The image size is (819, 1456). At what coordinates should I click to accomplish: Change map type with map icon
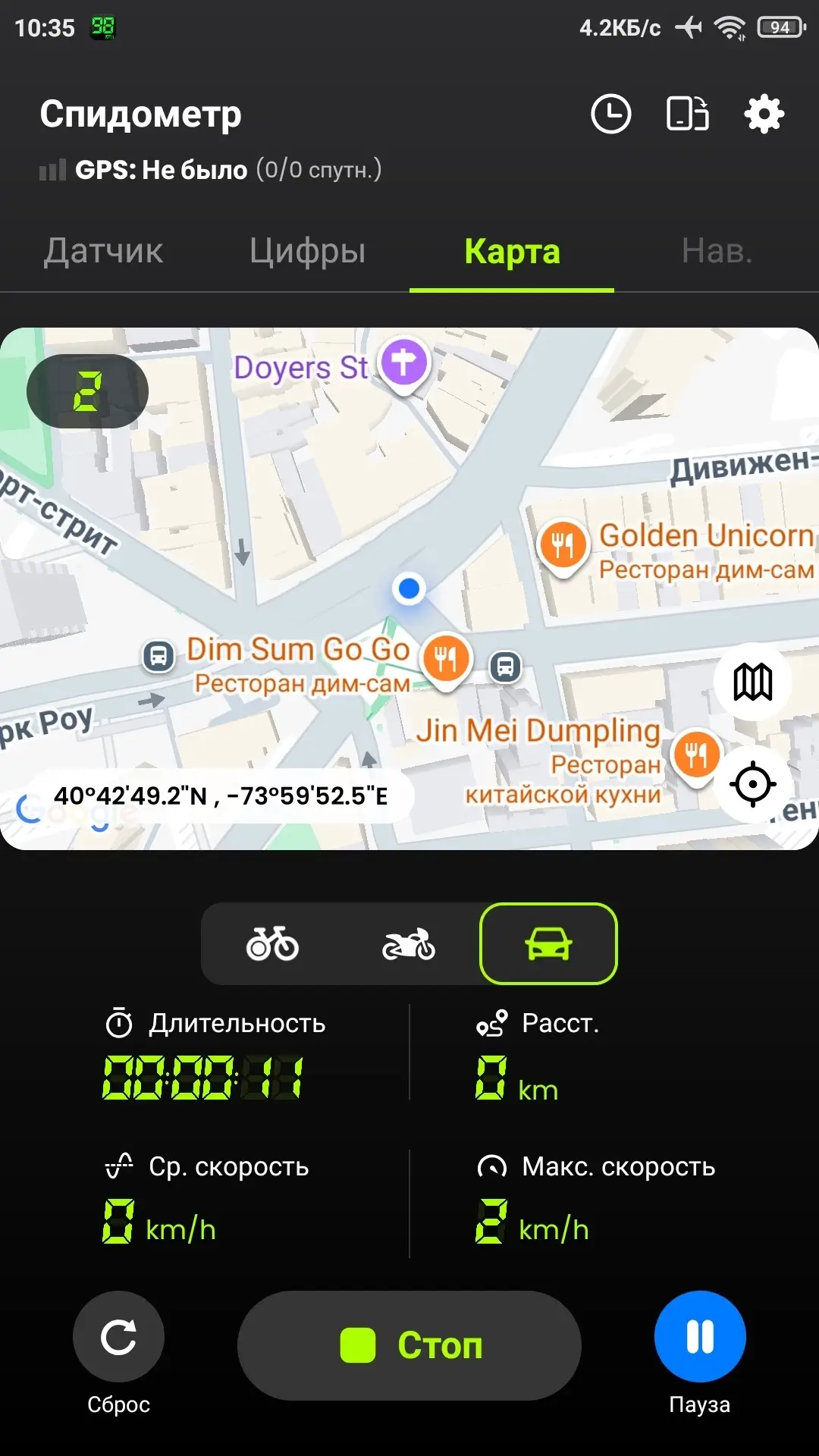pyautogui.click(x=752, y=681)
